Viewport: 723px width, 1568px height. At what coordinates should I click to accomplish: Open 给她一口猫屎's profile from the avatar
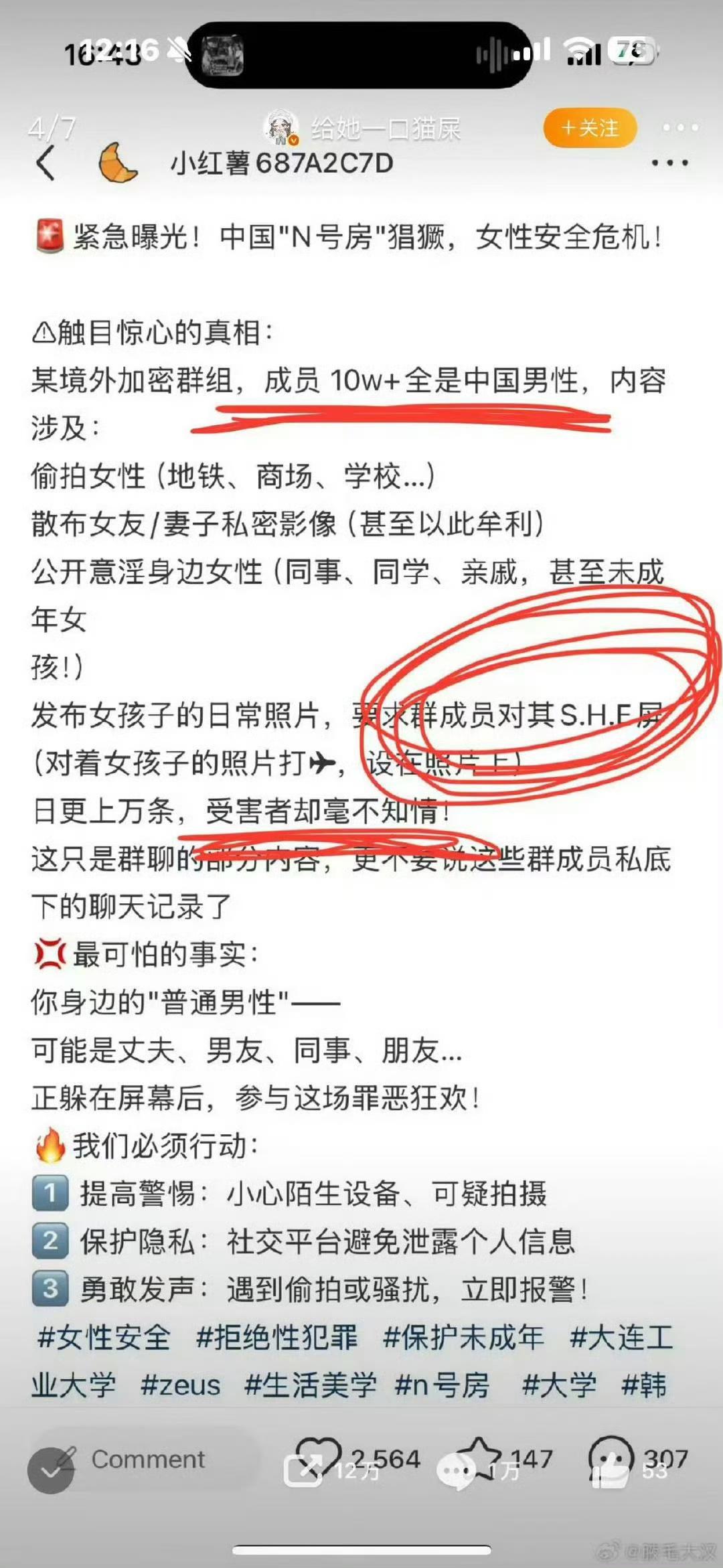283,128
